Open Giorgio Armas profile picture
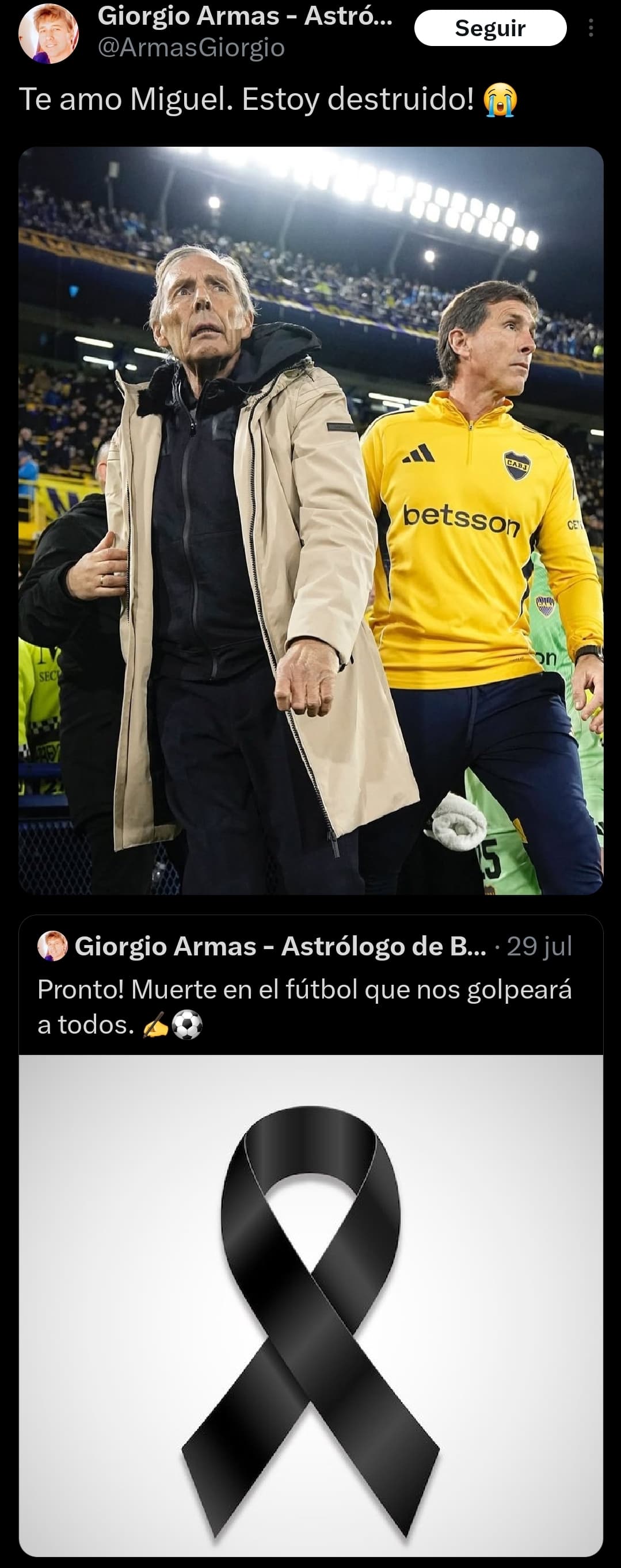The height and width of the screenshot is (1568, 621). (48, 33)
